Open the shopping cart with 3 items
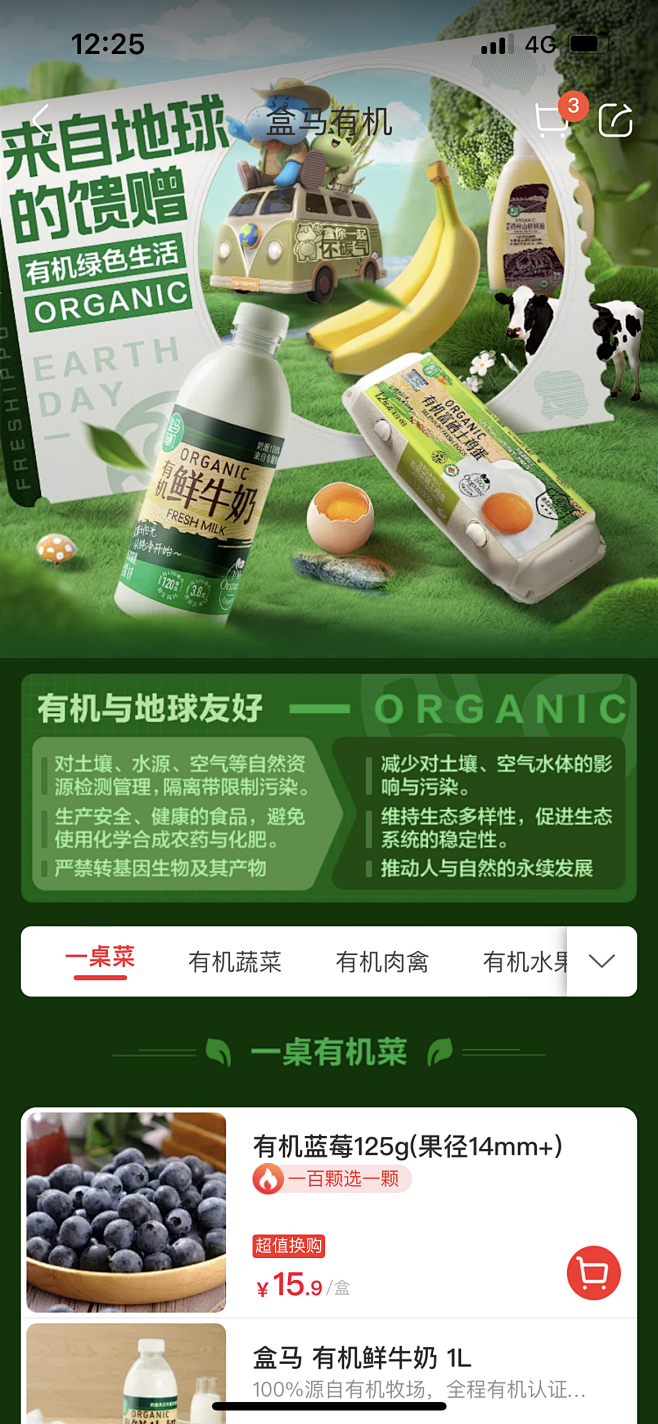This screenshot has height=1424, width=658. click(x=552, y=121)
